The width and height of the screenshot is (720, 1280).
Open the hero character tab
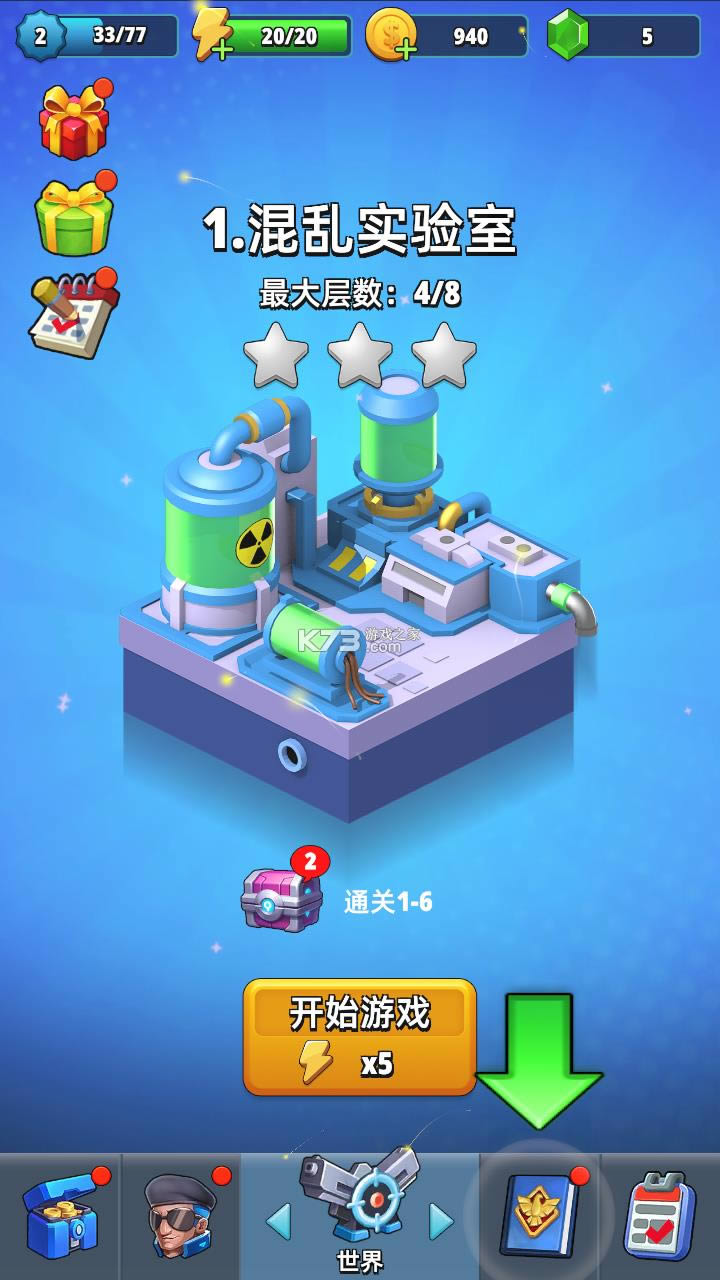point(180,1217)
